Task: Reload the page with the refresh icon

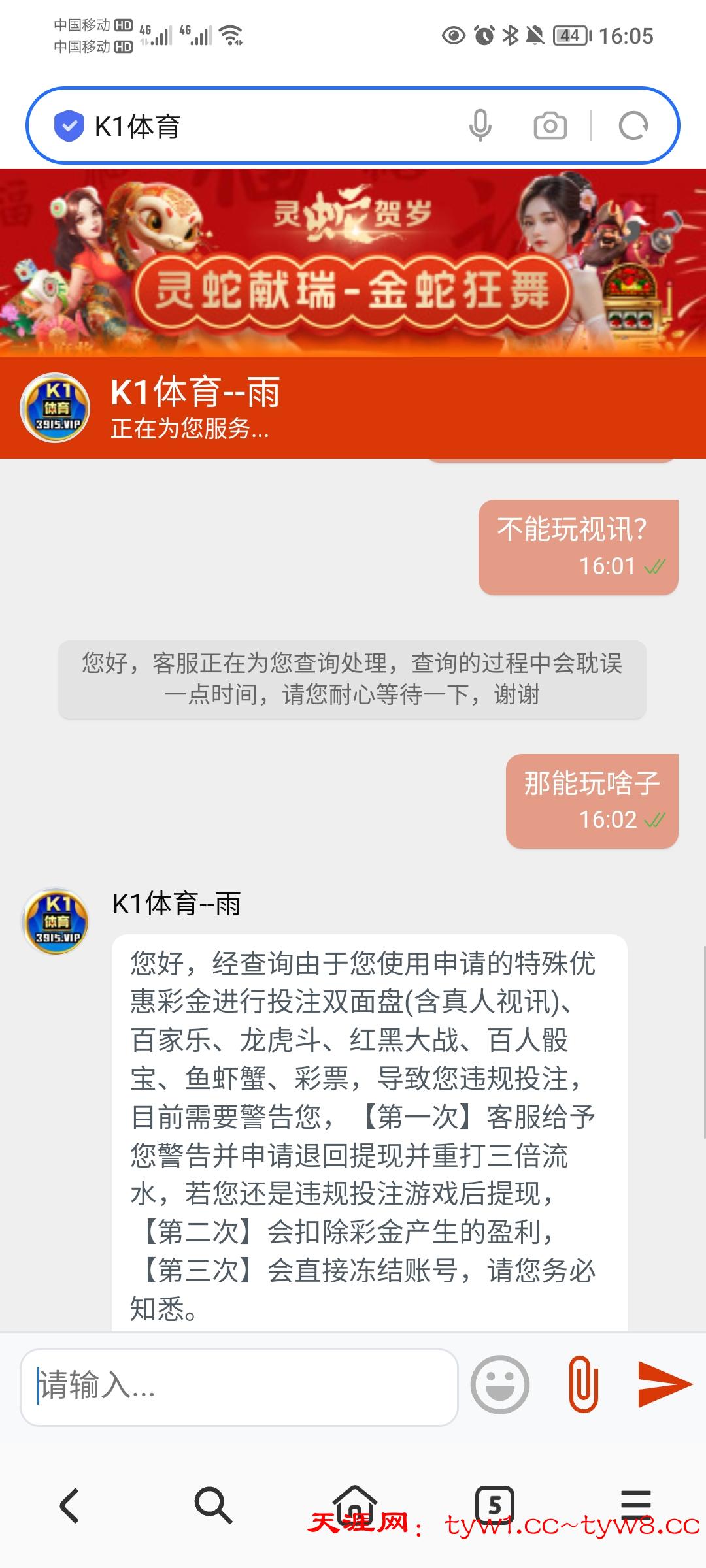Action: pyautogui.click(x=633, y=125)
